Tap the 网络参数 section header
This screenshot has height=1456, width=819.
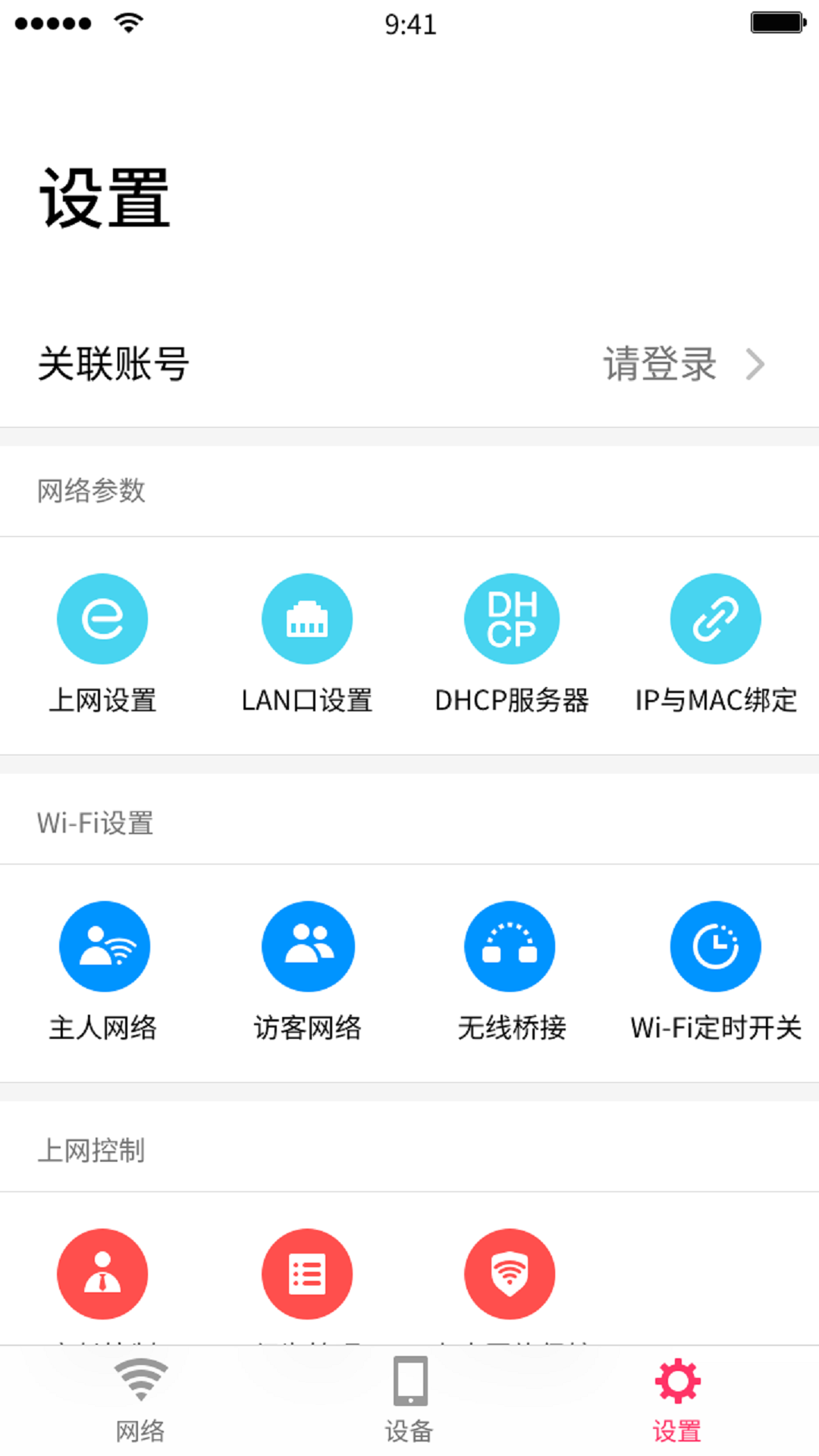point(93,491)
